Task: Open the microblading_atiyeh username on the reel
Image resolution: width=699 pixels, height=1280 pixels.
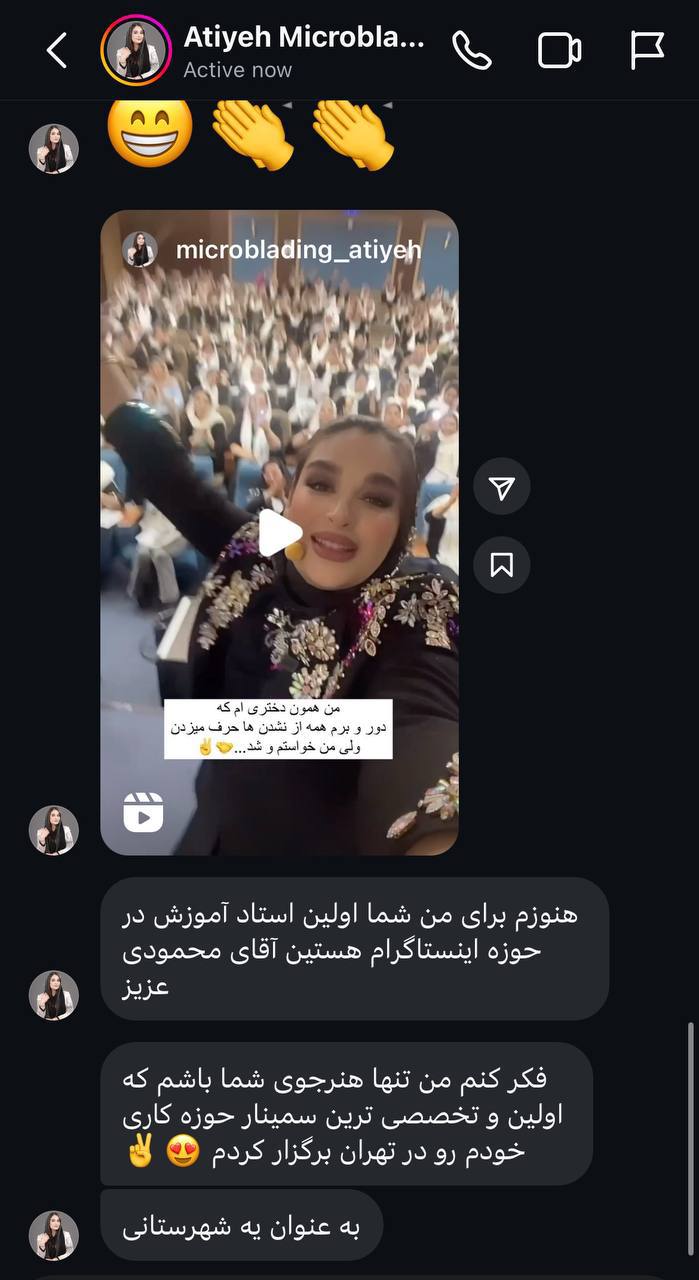Action: [x=298, y=250]
